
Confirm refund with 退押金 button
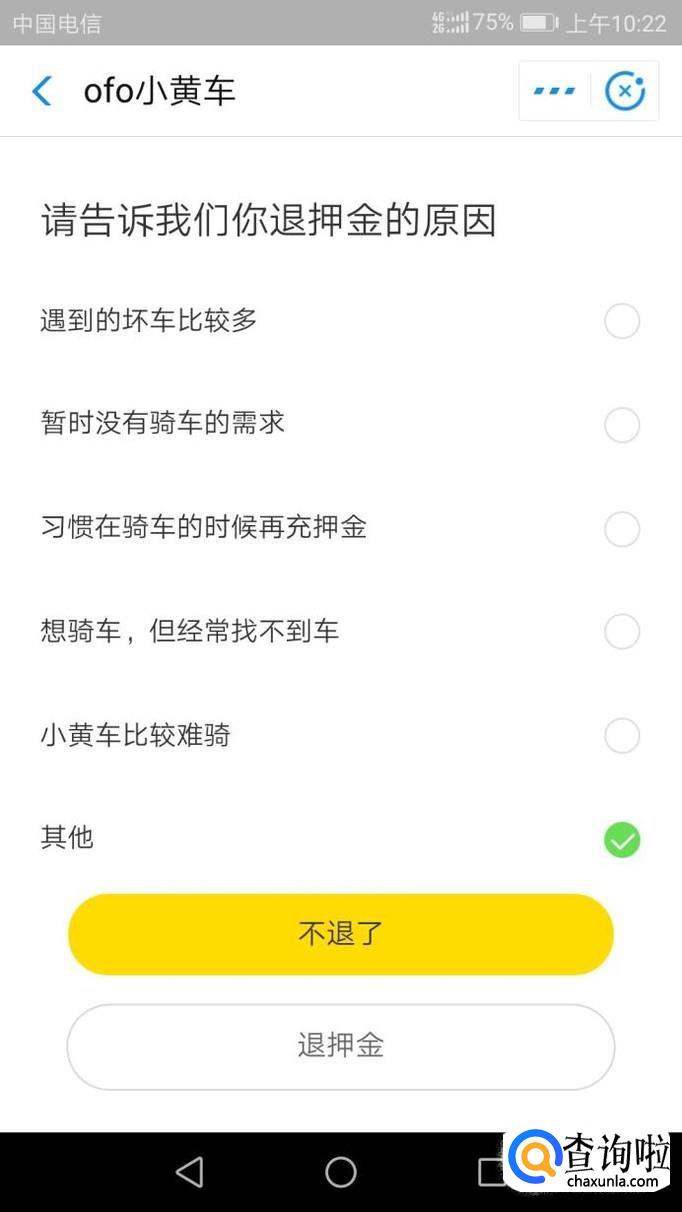point(340,1046)
